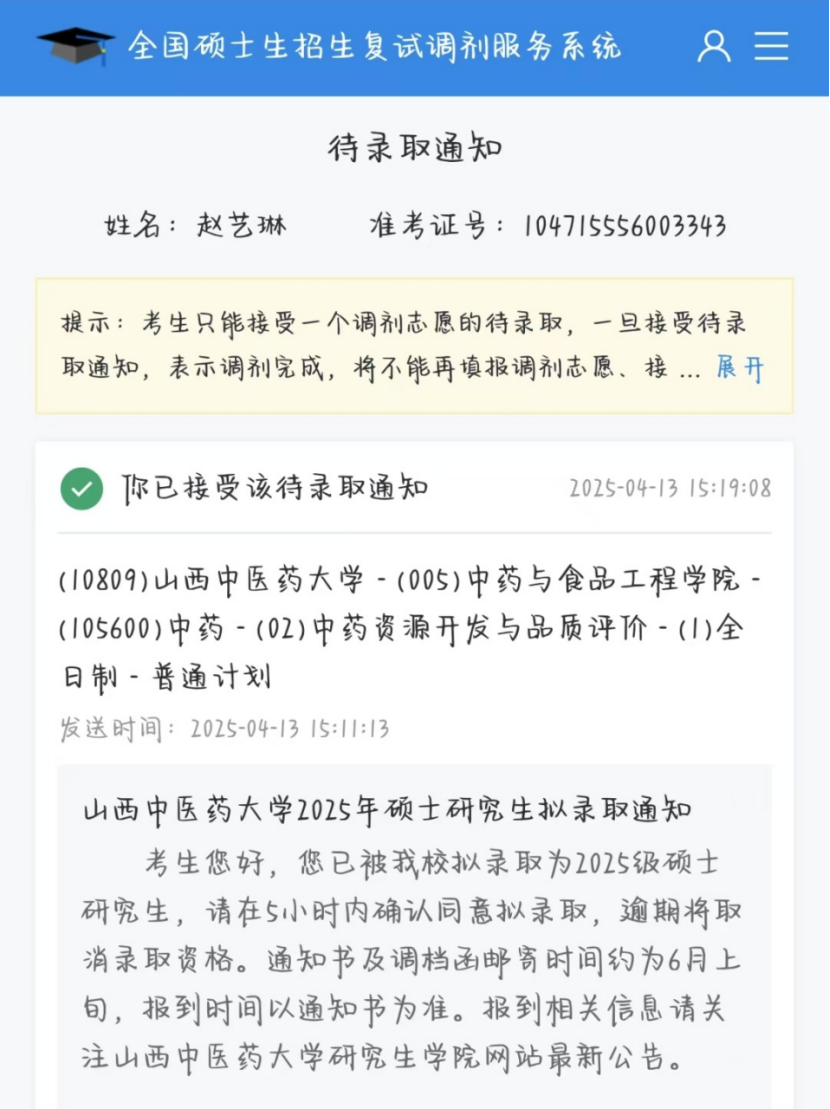This screenshot has width=830, height=1109.
Task: Expand the full 提示 notice with 展开
Action: [x=740, y=369]
